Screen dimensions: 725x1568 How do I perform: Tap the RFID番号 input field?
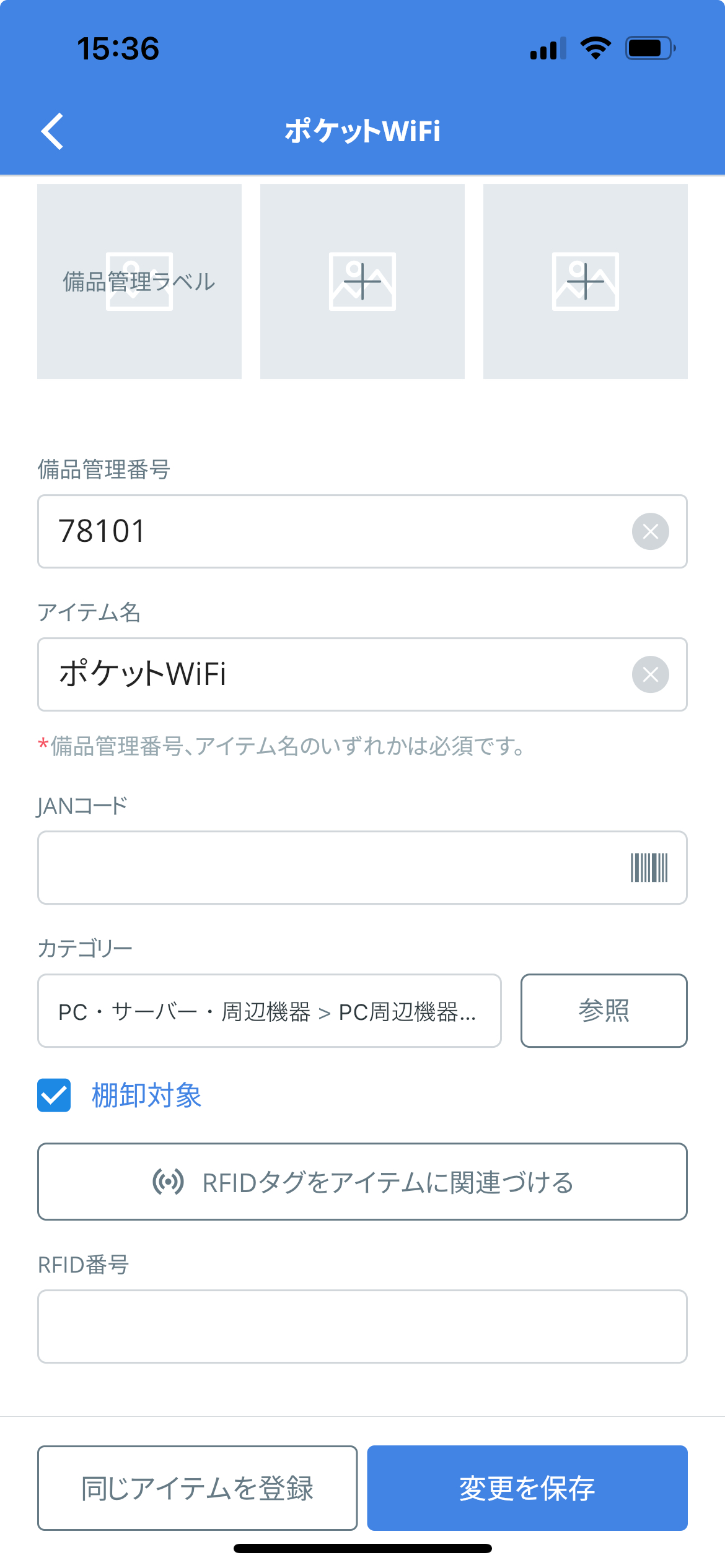click(x=362, y=1326)
